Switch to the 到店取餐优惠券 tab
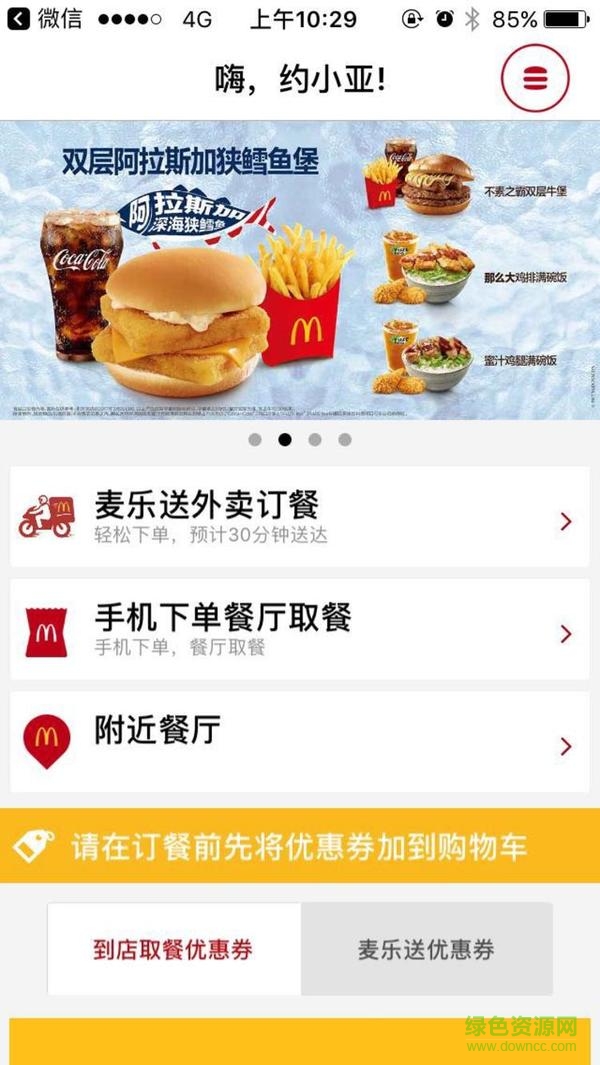The image size is (600, 1065). pos(174,949)
